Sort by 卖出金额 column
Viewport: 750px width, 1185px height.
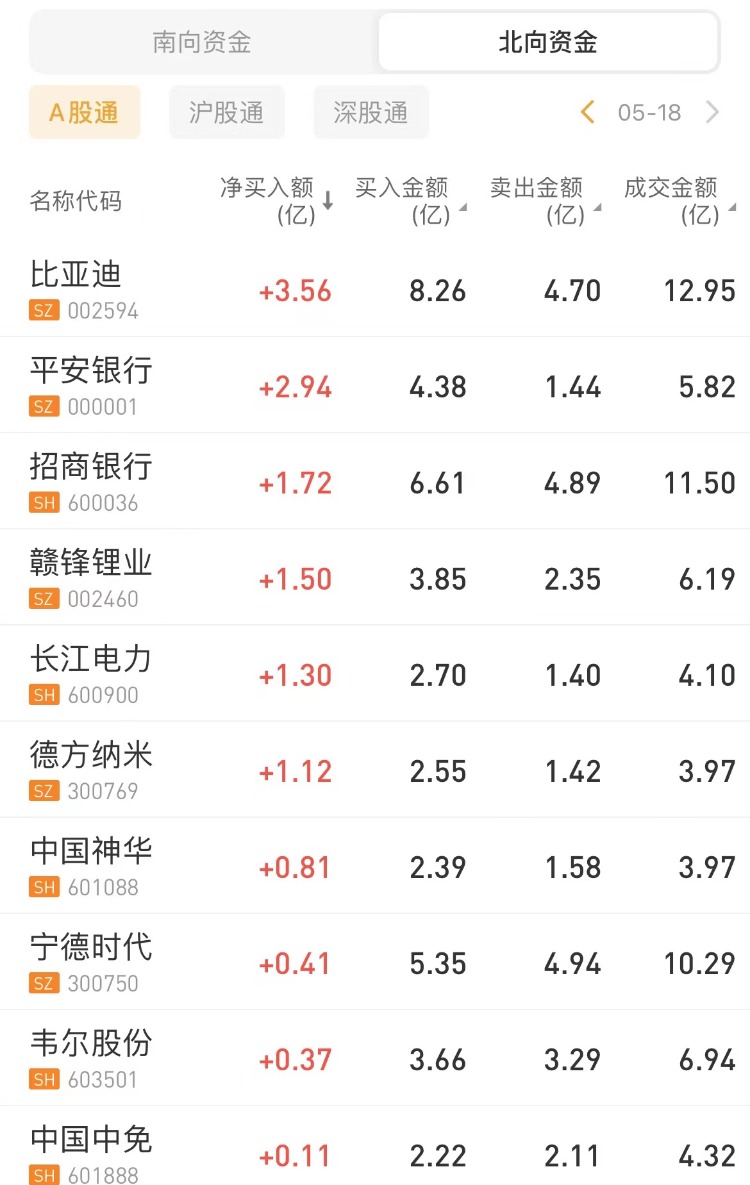pos(545,200)
